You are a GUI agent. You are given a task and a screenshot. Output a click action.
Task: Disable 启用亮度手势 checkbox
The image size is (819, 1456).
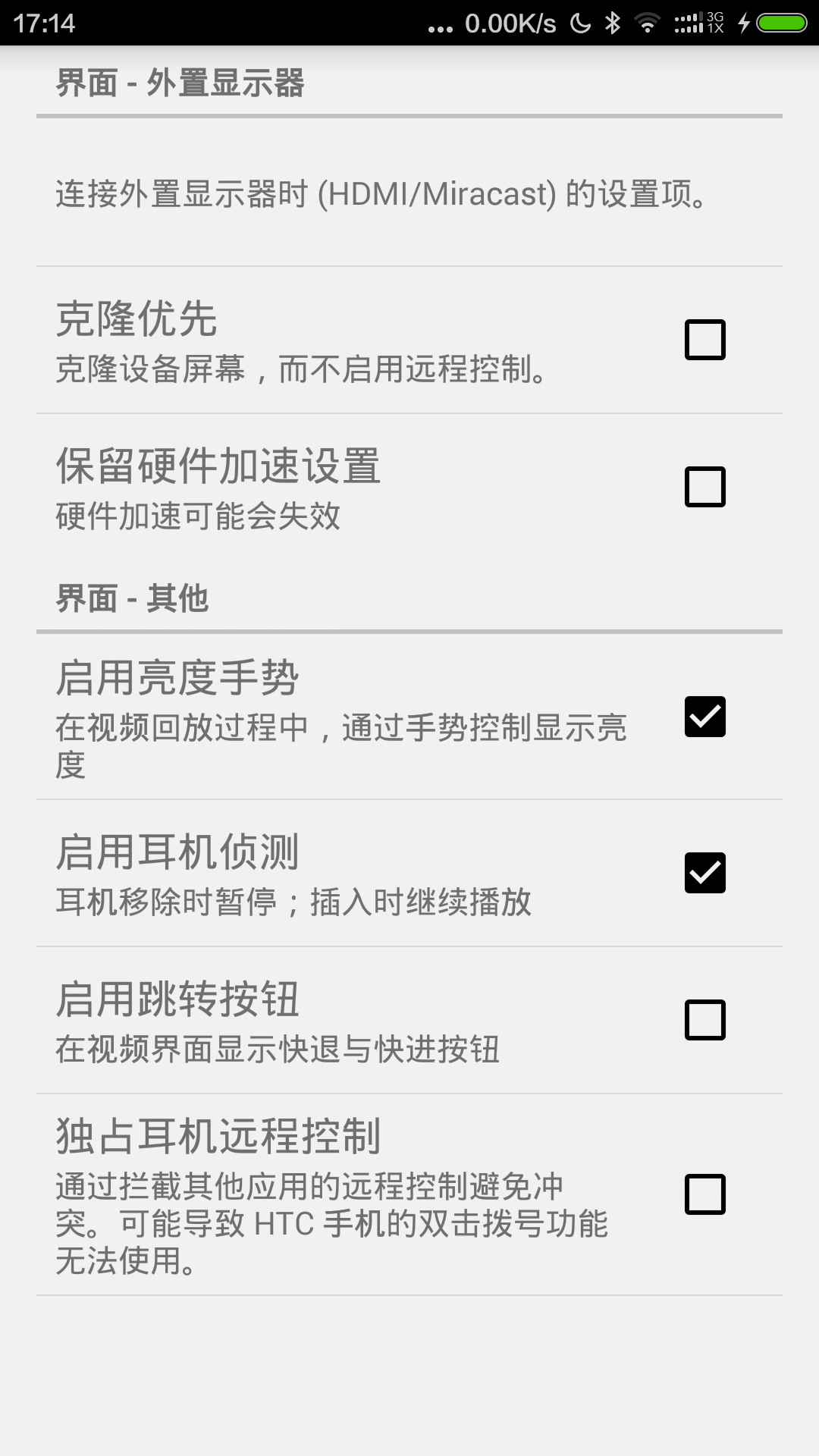point(704,717)
